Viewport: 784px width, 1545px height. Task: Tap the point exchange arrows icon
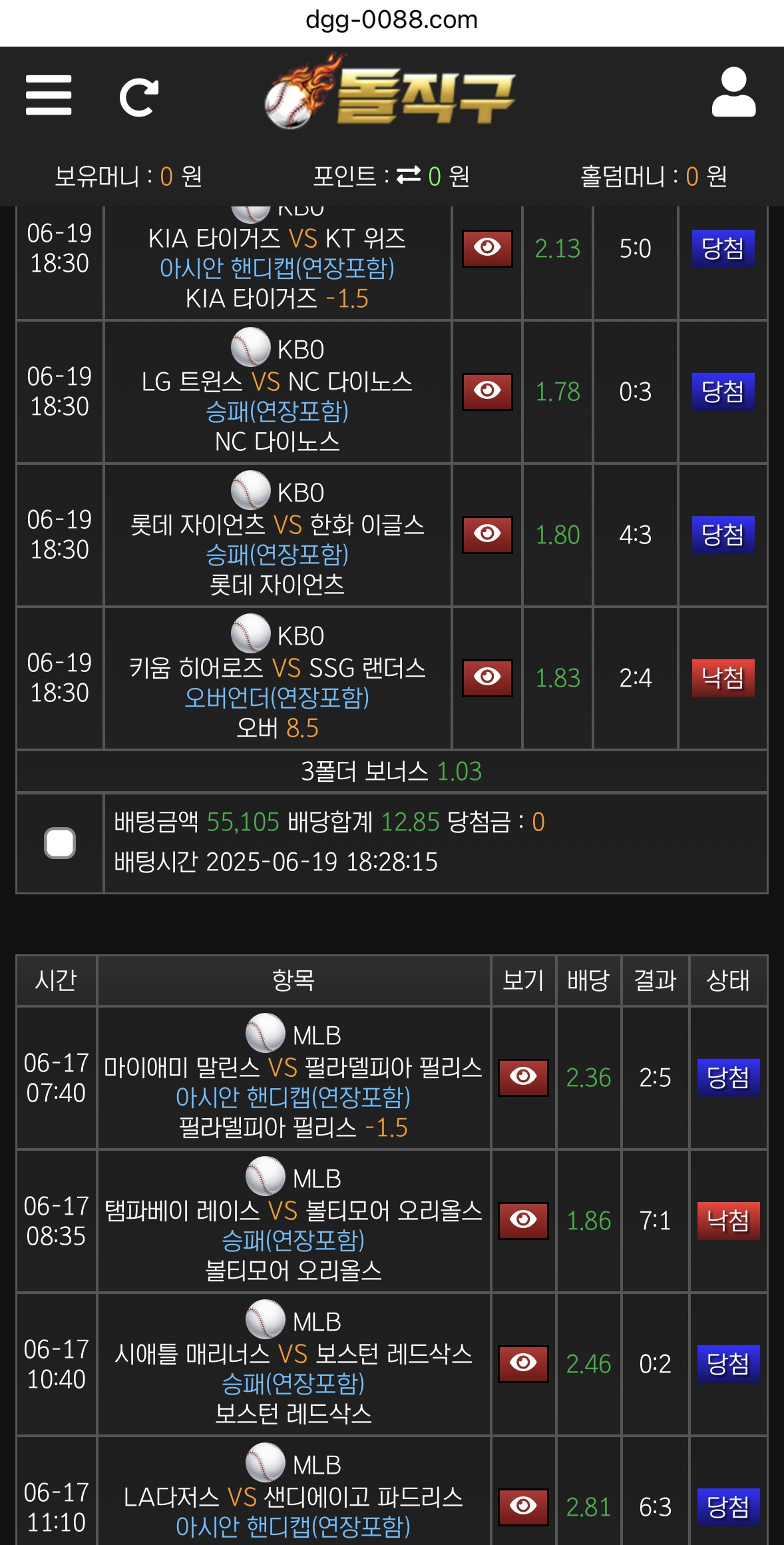click(x=409, y=175)
